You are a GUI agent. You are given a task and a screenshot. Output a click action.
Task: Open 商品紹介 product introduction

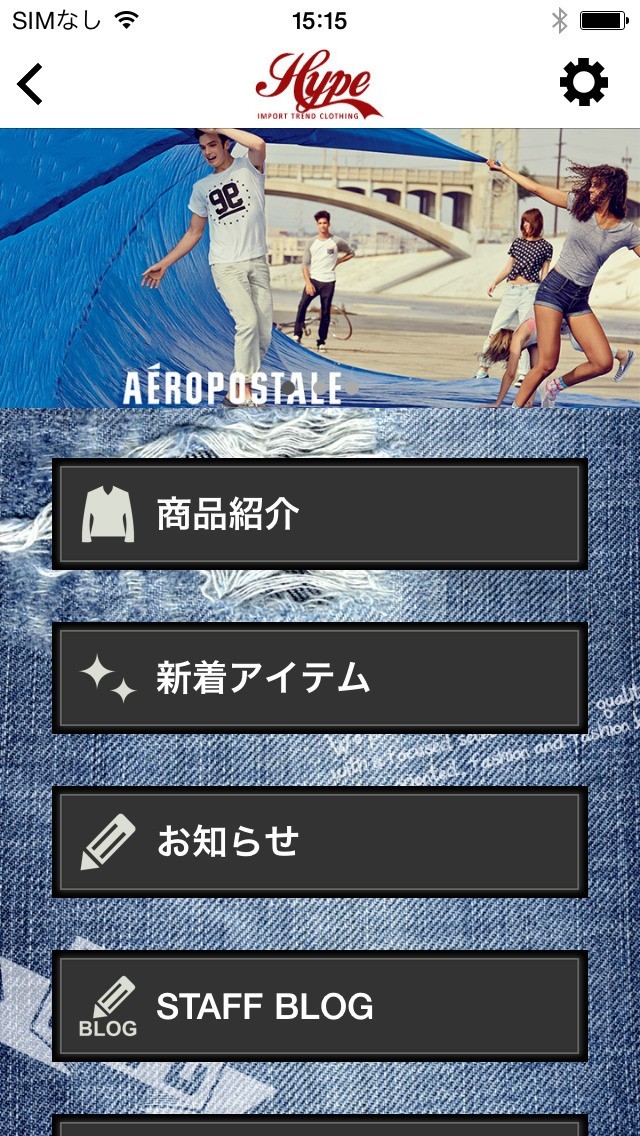(x=320, y=514)
